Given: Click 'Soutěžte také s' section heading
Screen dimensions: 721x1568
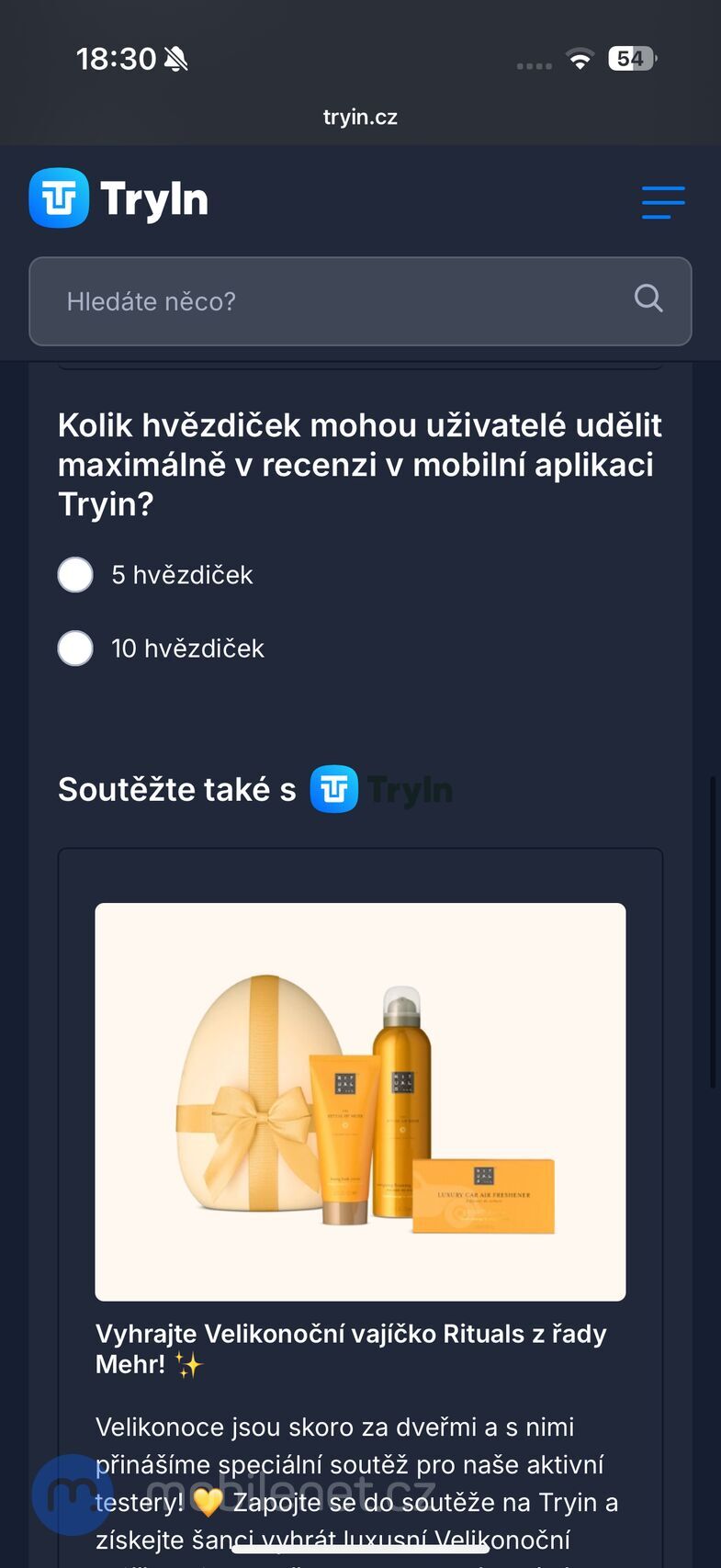Looking at the screenshot, I should [176, 788].
